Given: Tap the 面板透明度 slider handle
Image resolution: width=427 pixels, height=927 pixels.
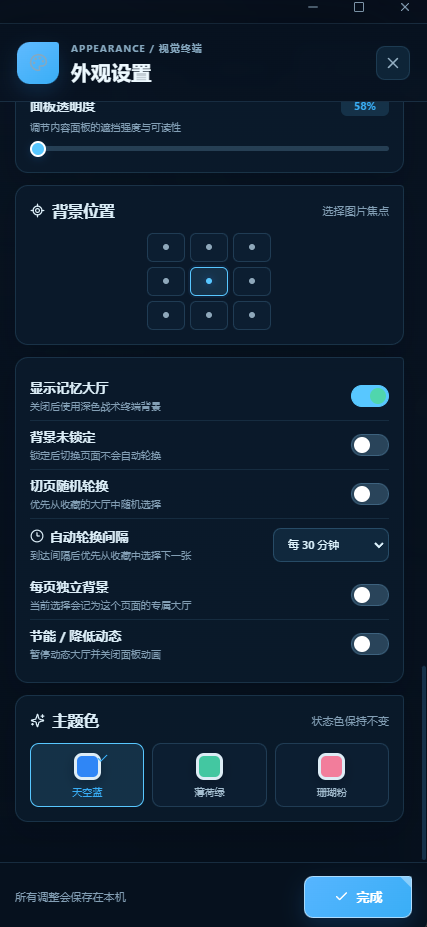Looking at the screenshot, I should [38, 148].
